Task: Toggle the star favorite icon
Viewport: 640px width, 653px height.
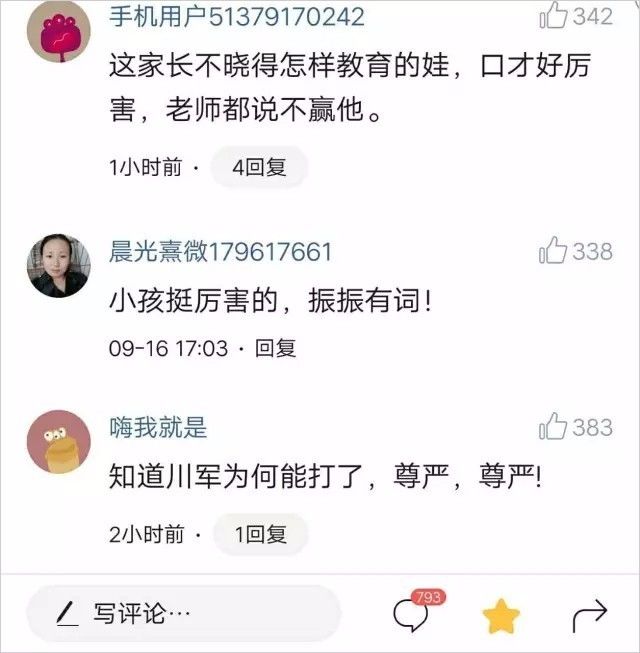Action: pyautogui.click(x=502, y=614)
